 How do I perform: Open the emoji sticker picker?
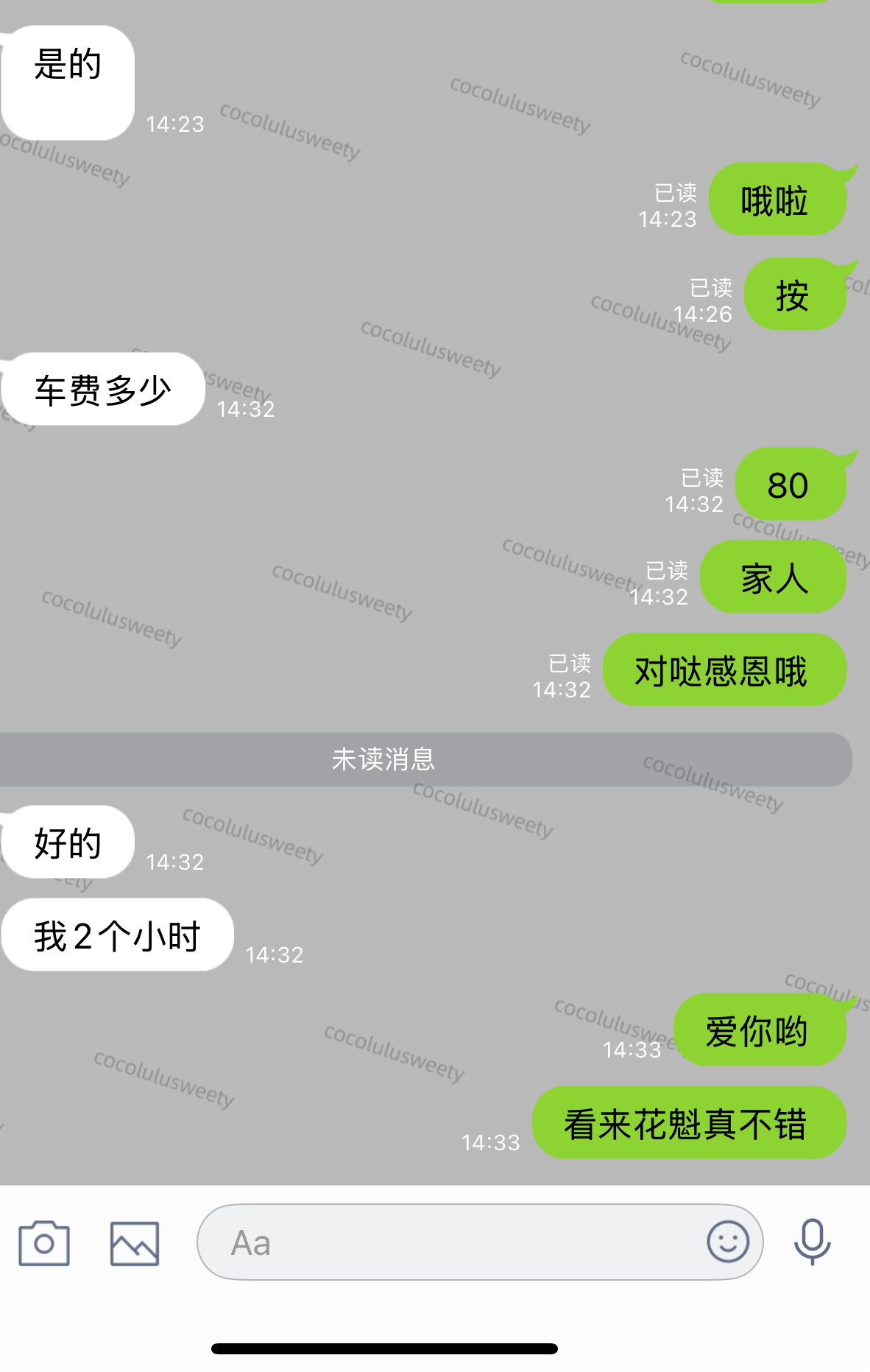coord(728,1242)
